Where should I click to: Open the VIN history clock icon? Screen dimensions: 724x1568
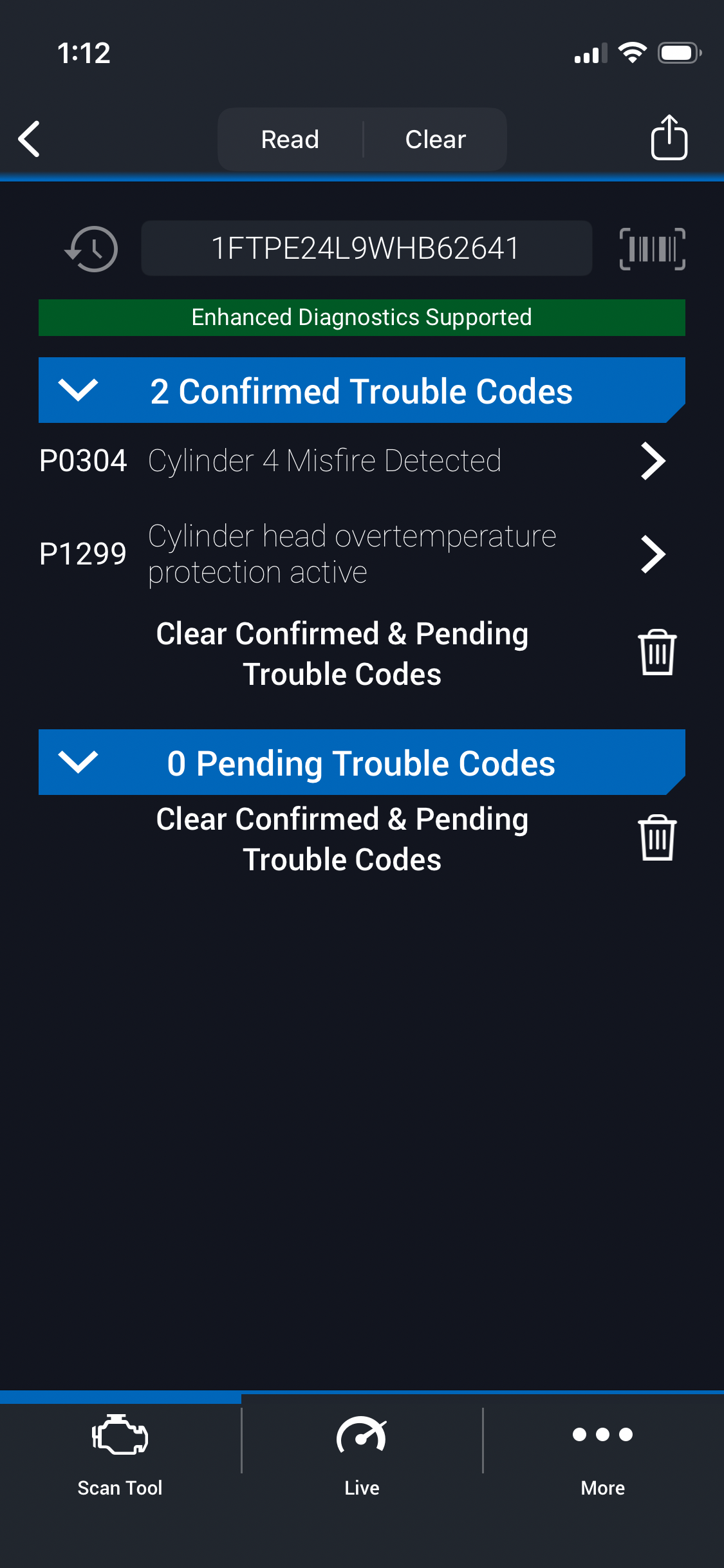(x=92, y=248)
